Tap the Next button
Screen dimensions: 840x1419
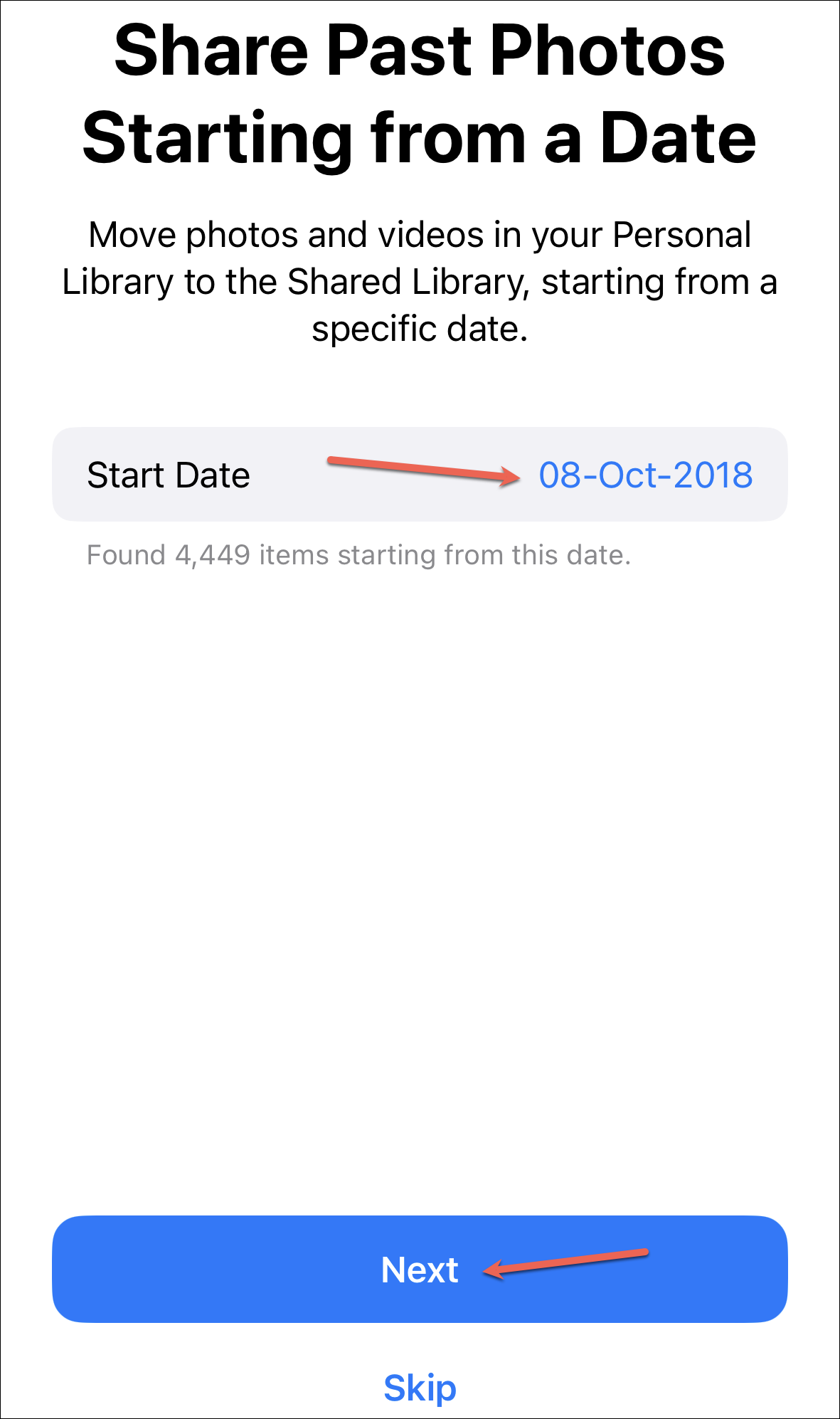pyautogui.click(x=420, y=1270)
